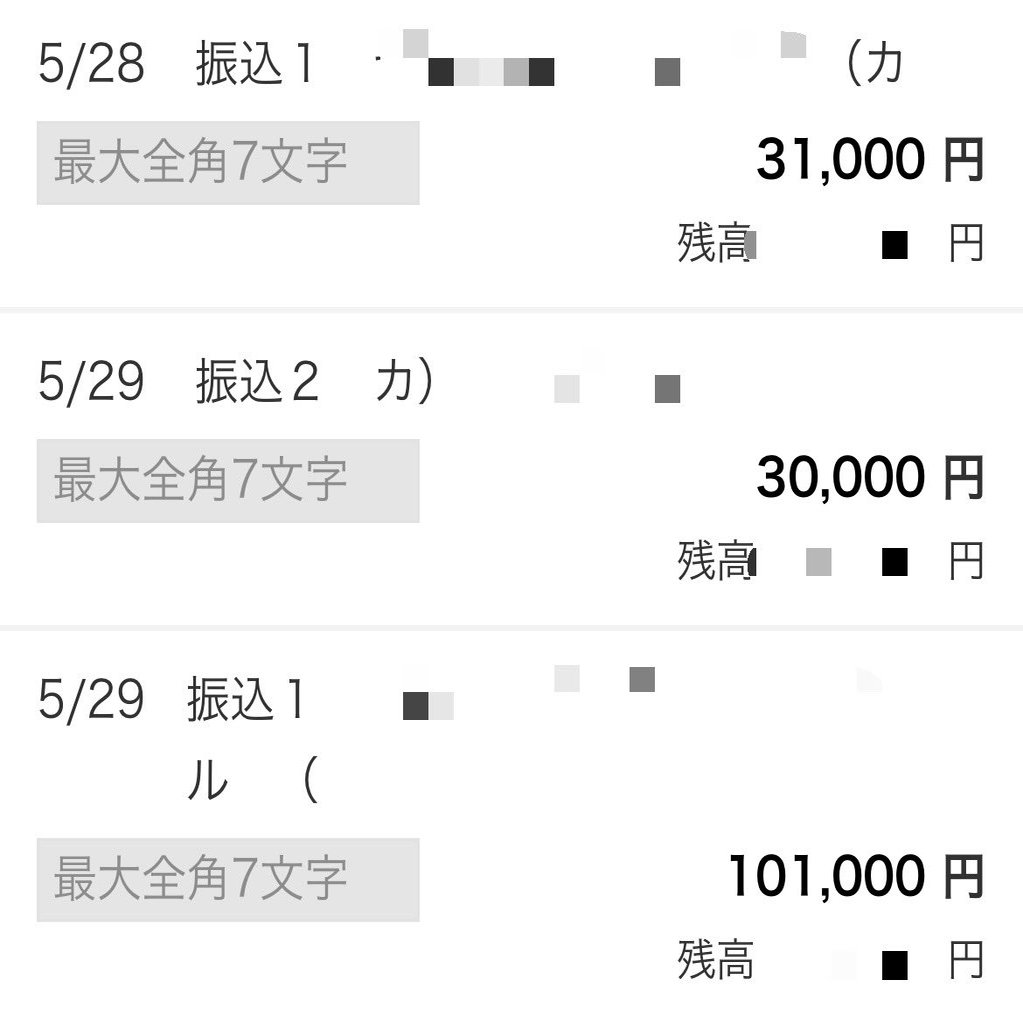The image size is (1023, 1023).
Task: Select memo field for the 30,000 円 transfer
Action: click(228, 480)
